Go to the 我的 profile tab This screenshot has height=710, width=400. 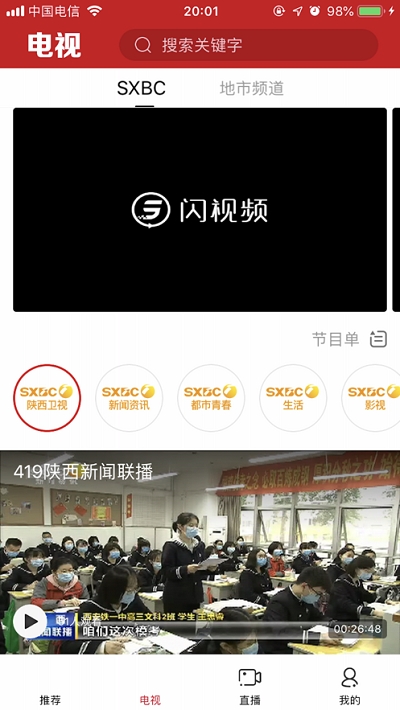pos(350,688)
